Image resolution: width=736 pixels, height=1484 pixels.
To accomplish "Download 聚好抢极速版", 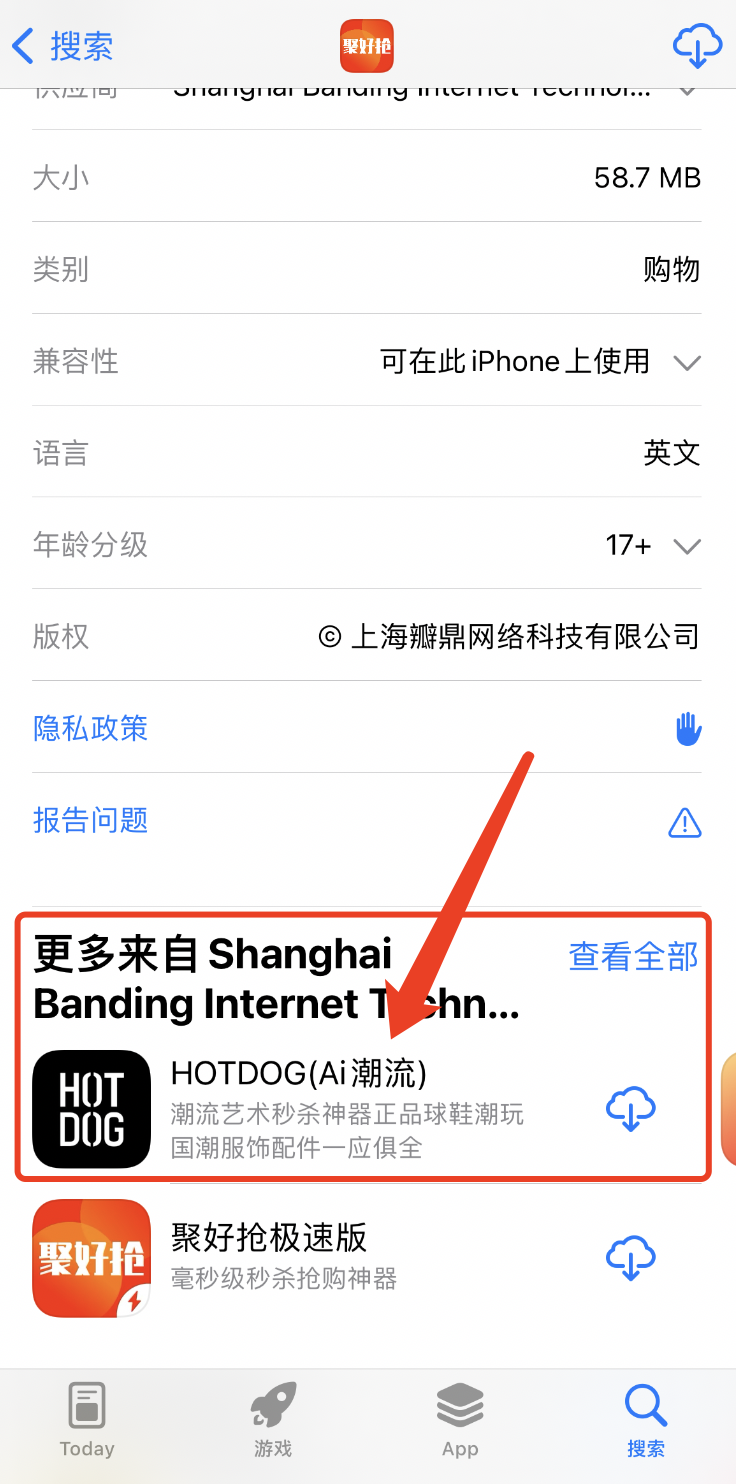I will coord(631,1257).
